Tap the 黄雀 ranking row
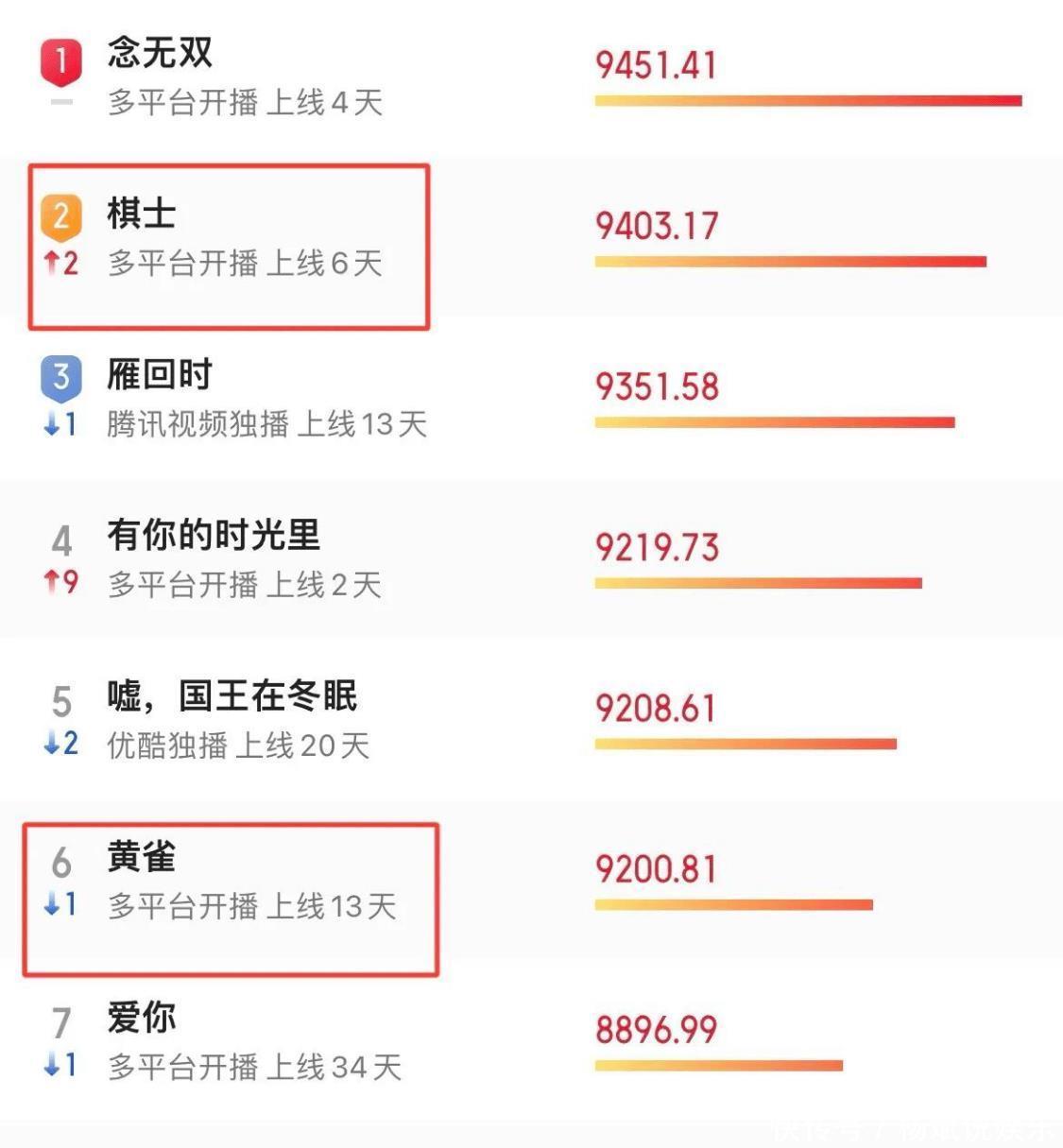This screenshot has width=1063, height=1148. [142, 858]
